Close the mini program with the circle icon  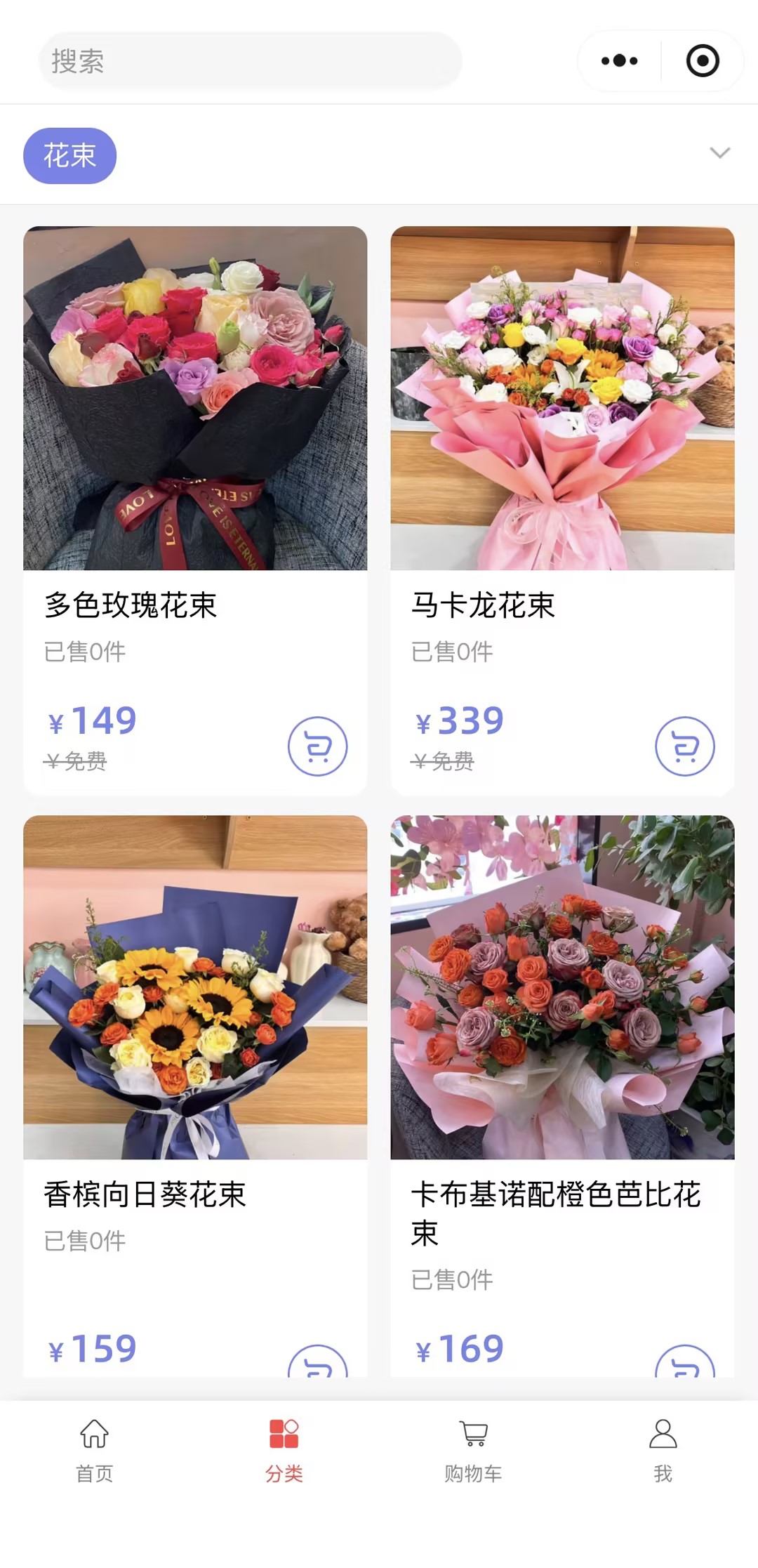click(x=703, y=61)
